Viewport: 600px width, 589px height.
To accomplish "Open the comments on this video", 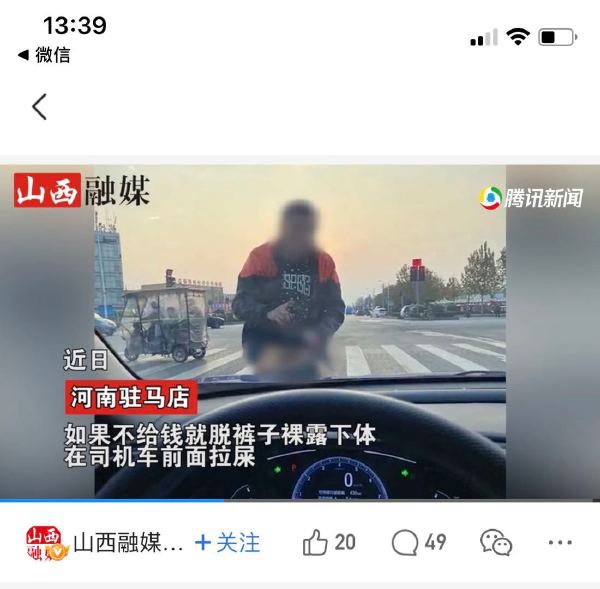I will 418,543.
